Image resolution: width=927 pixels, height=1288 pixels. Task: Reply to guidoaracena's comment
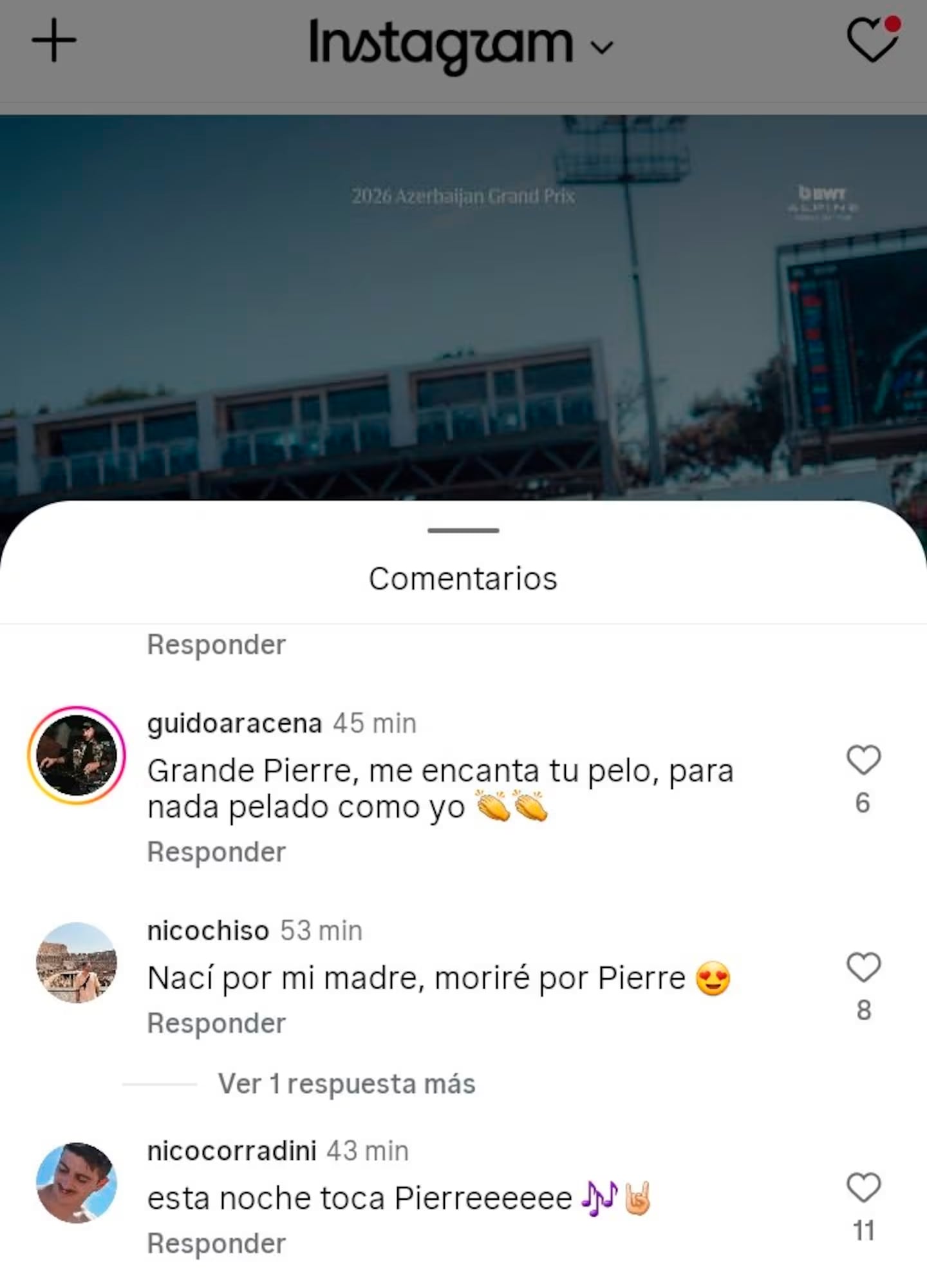[x=216, y=852]
